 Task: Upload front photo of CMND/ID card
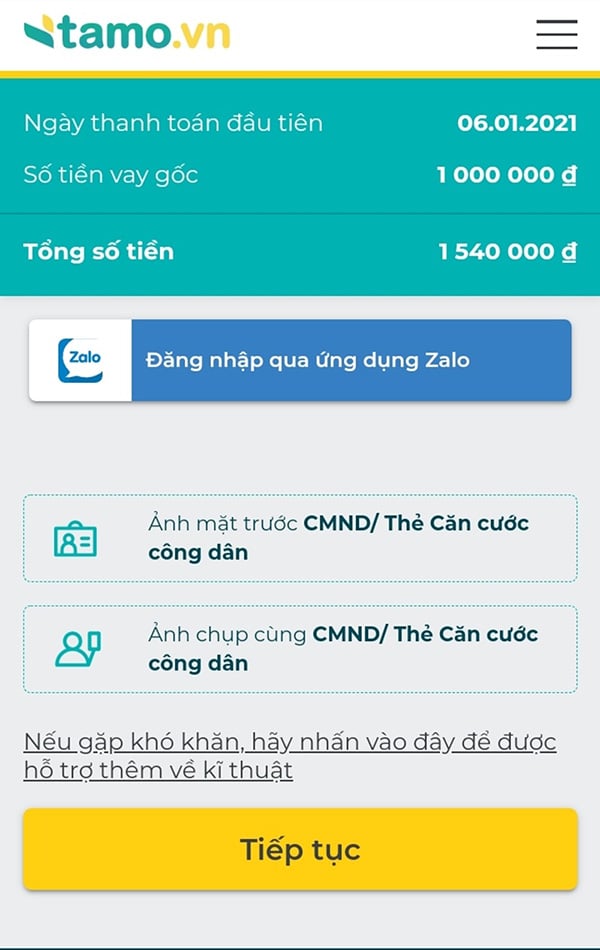point(300,538)
